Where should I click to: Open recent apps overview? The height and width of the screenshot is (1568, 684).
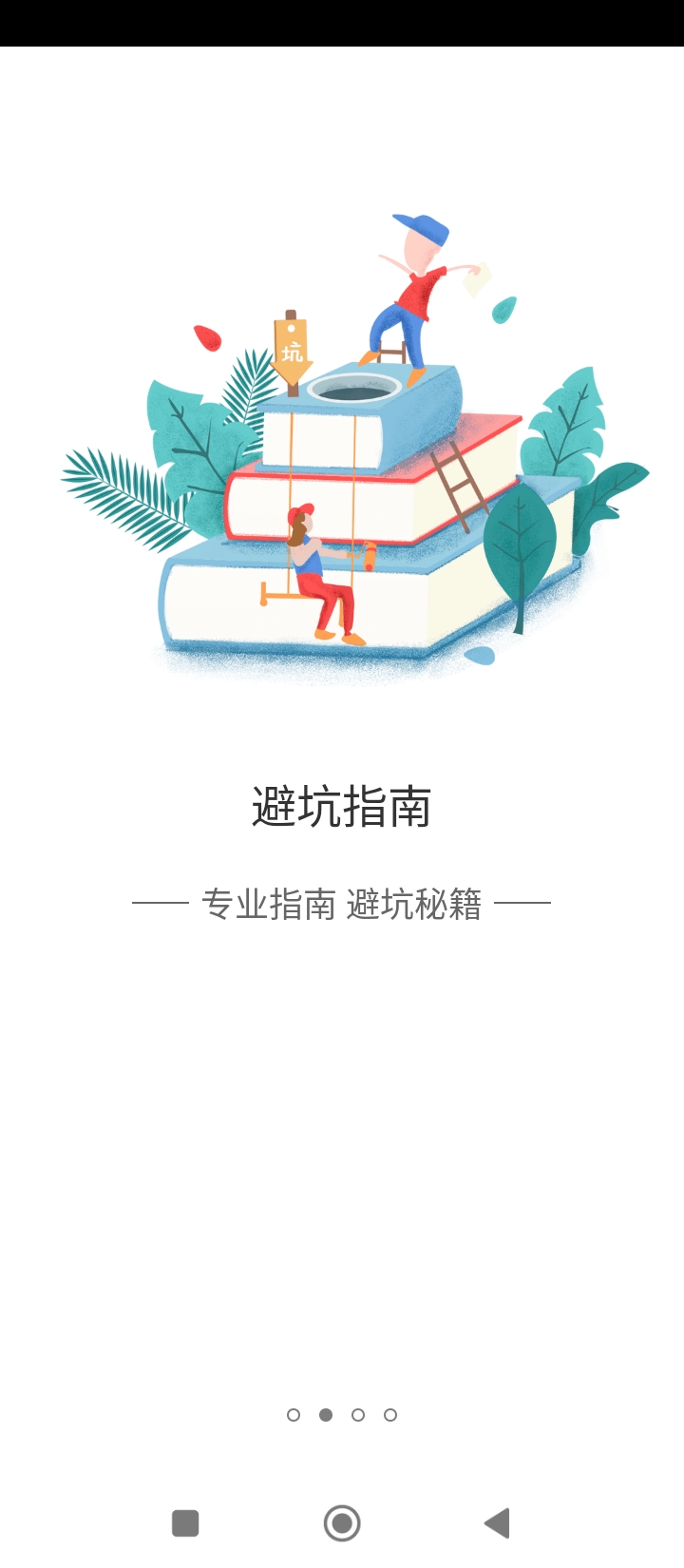click(x=185, y=1523)
